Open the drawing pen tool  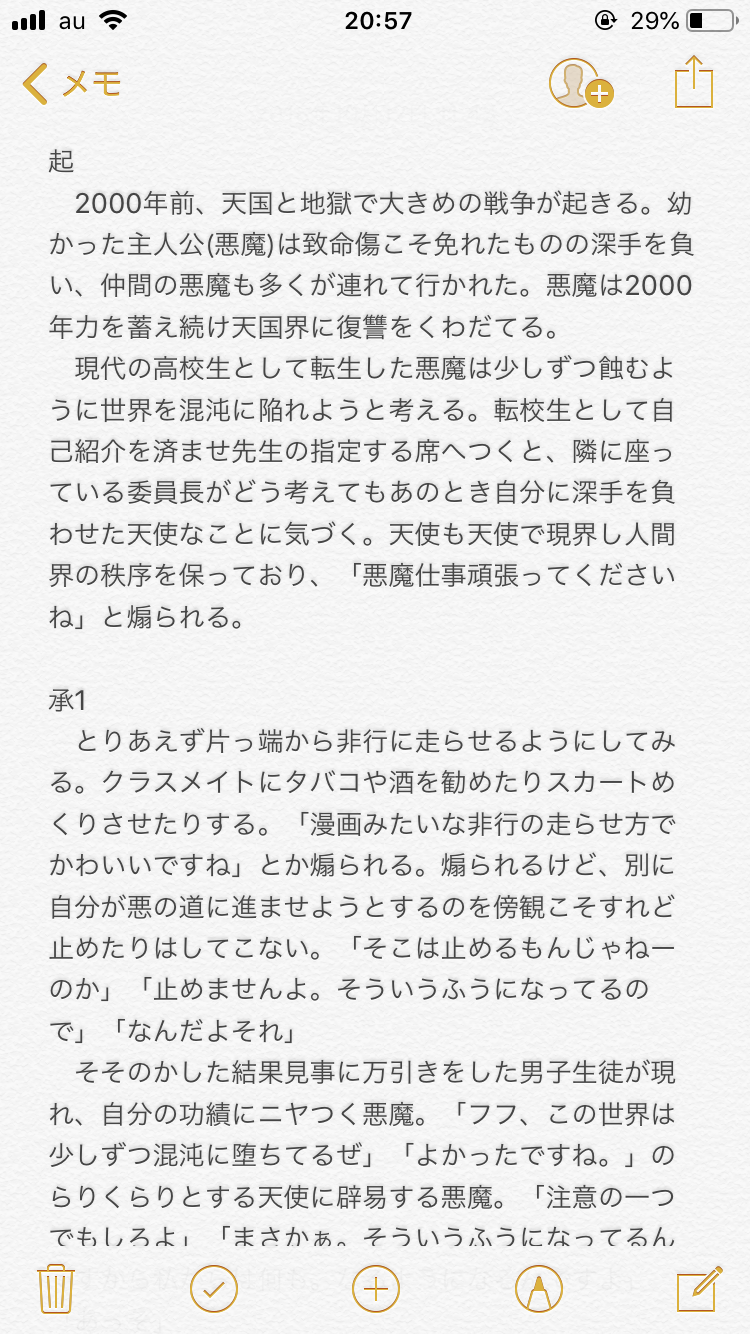tap(538, 1288)
